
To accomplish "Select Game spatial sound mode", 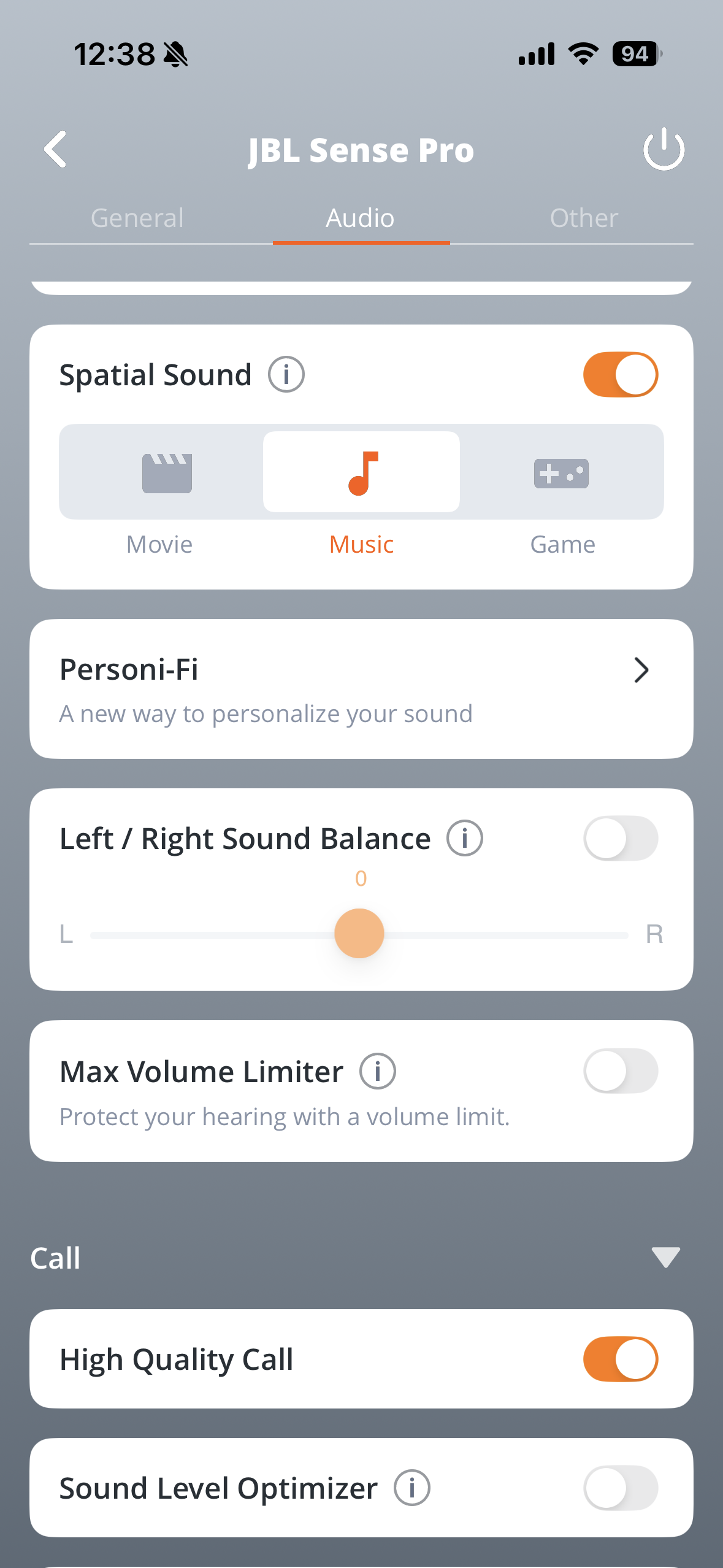I will pyautogui.click(x=561, y=473).
